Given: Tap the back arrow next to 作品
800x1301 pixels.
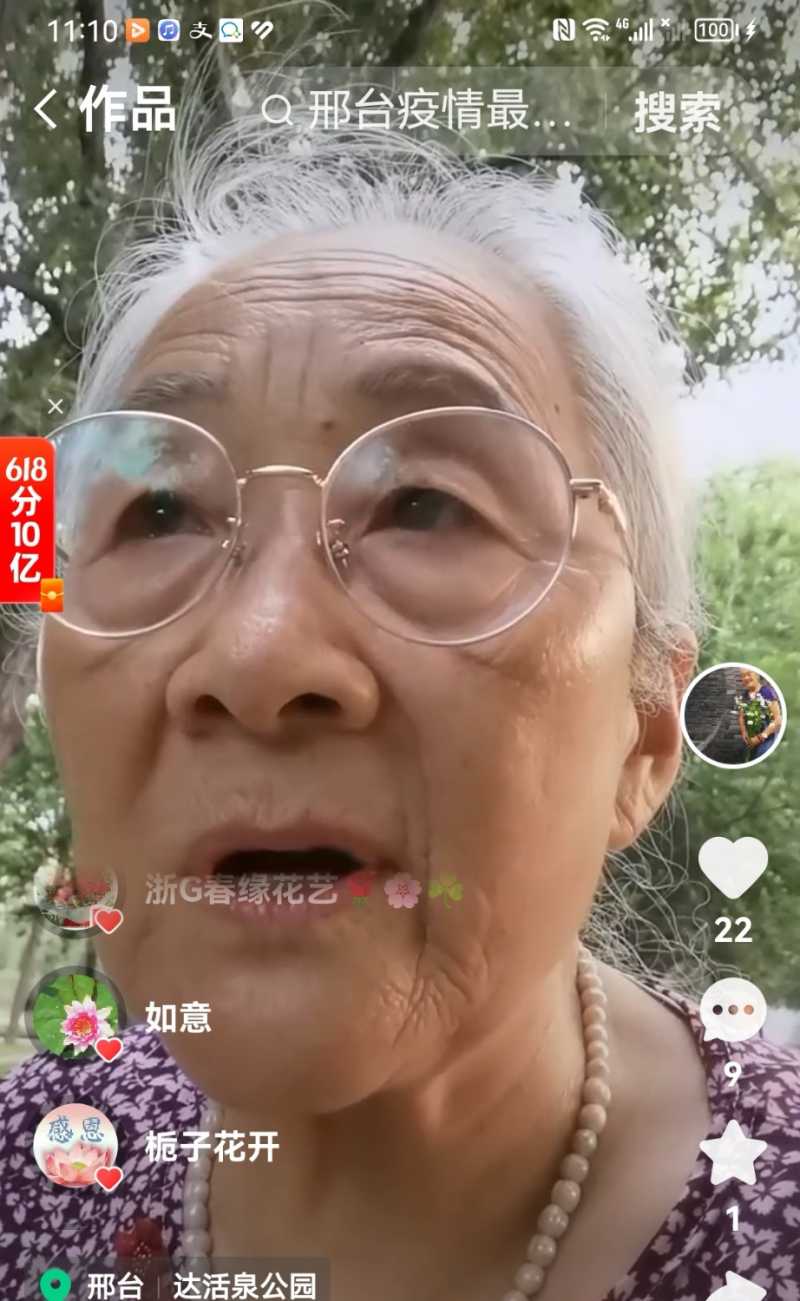Looking at the screenshot, I should pyautogui.click(x=44, y=110).
